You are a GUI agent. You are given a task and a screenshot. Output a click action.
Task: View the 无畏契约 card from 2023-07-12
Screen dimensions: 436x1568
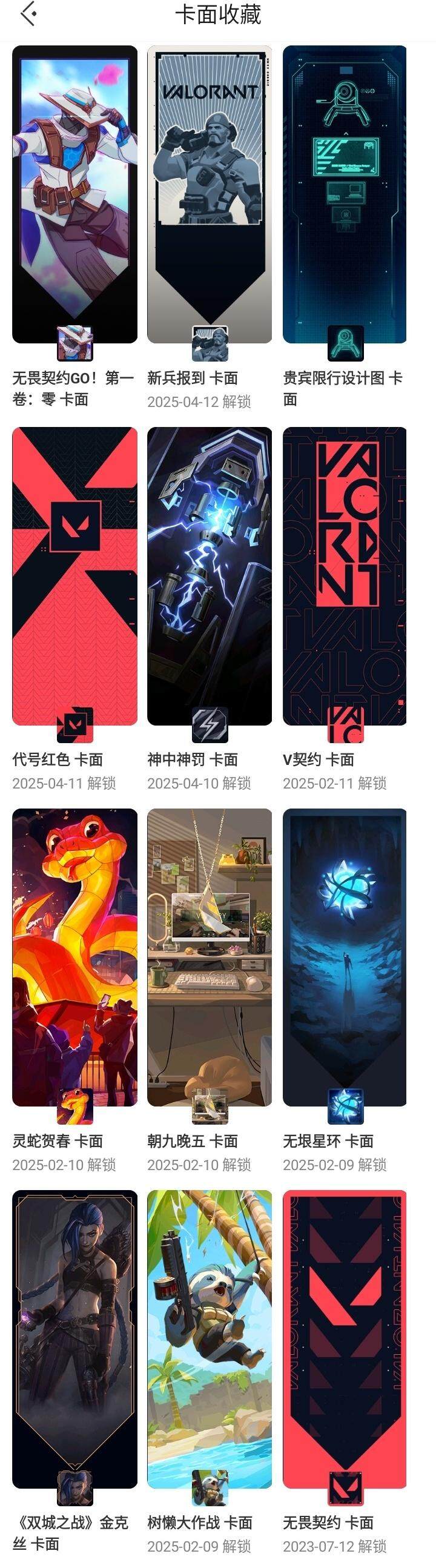pos(344,1339)
